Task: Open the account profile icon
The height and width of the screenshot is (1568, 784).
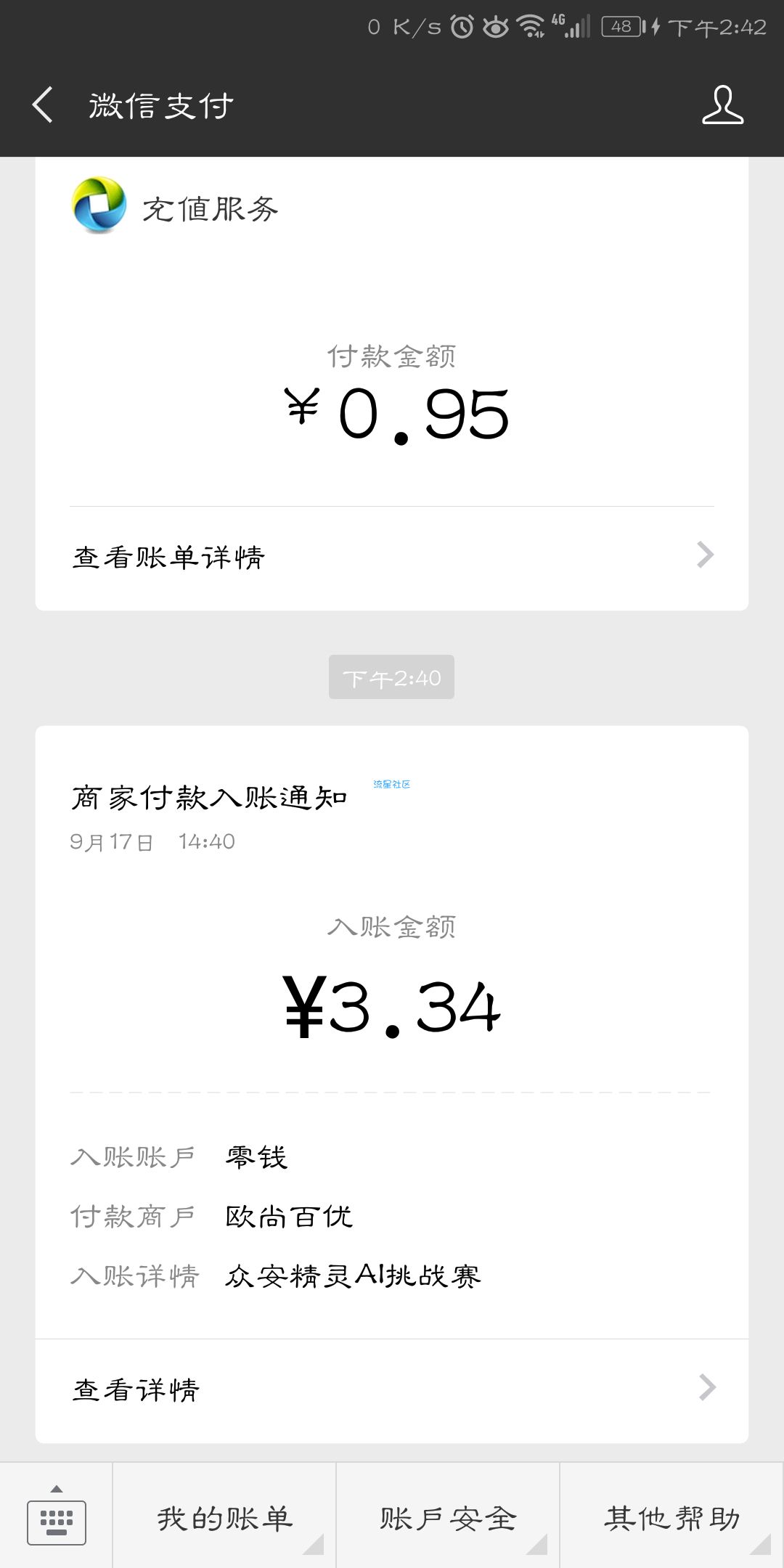Action: click(722, 105)
